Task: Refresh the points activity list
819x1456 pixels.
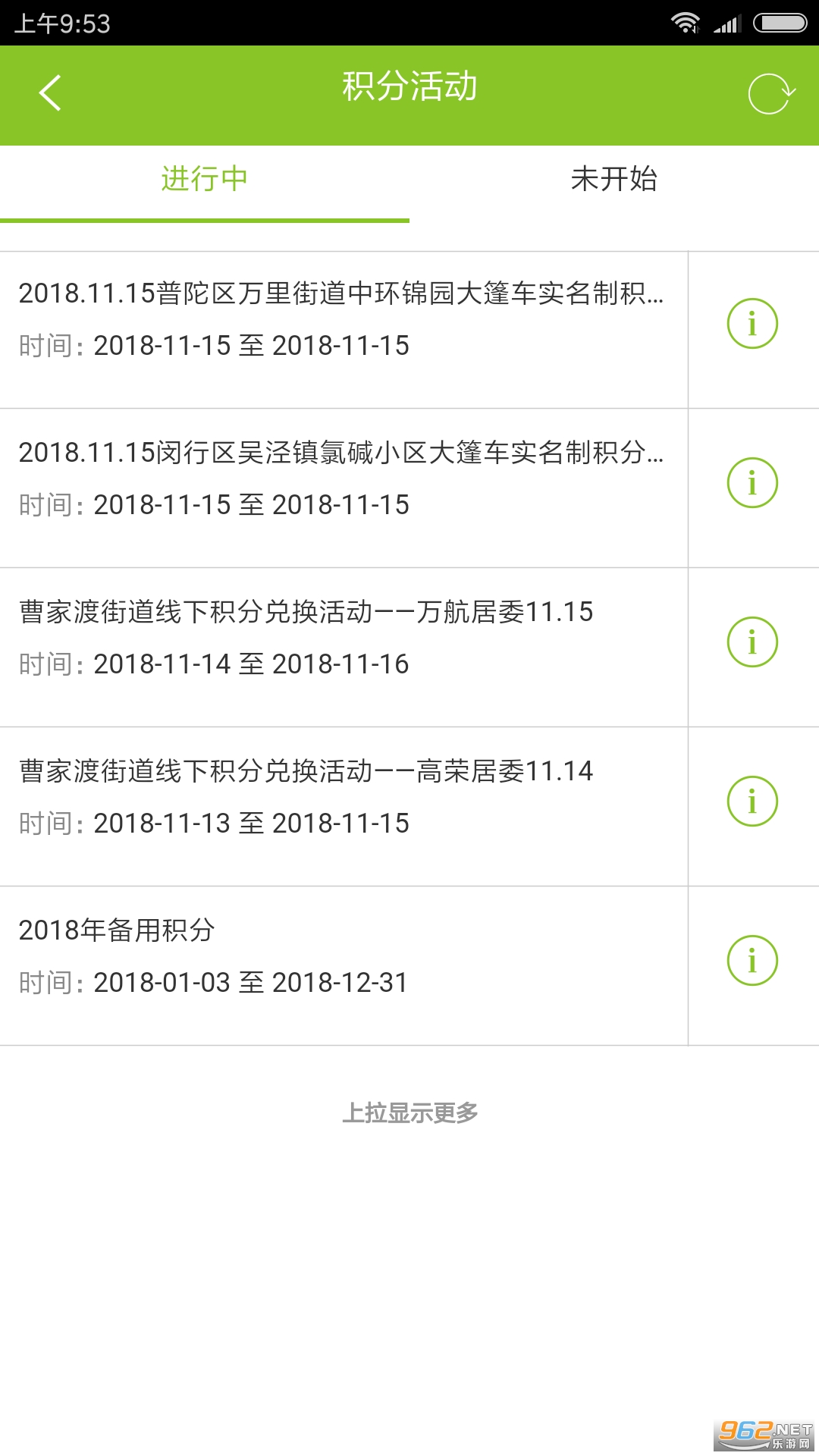Action: [x=770, y=94]
